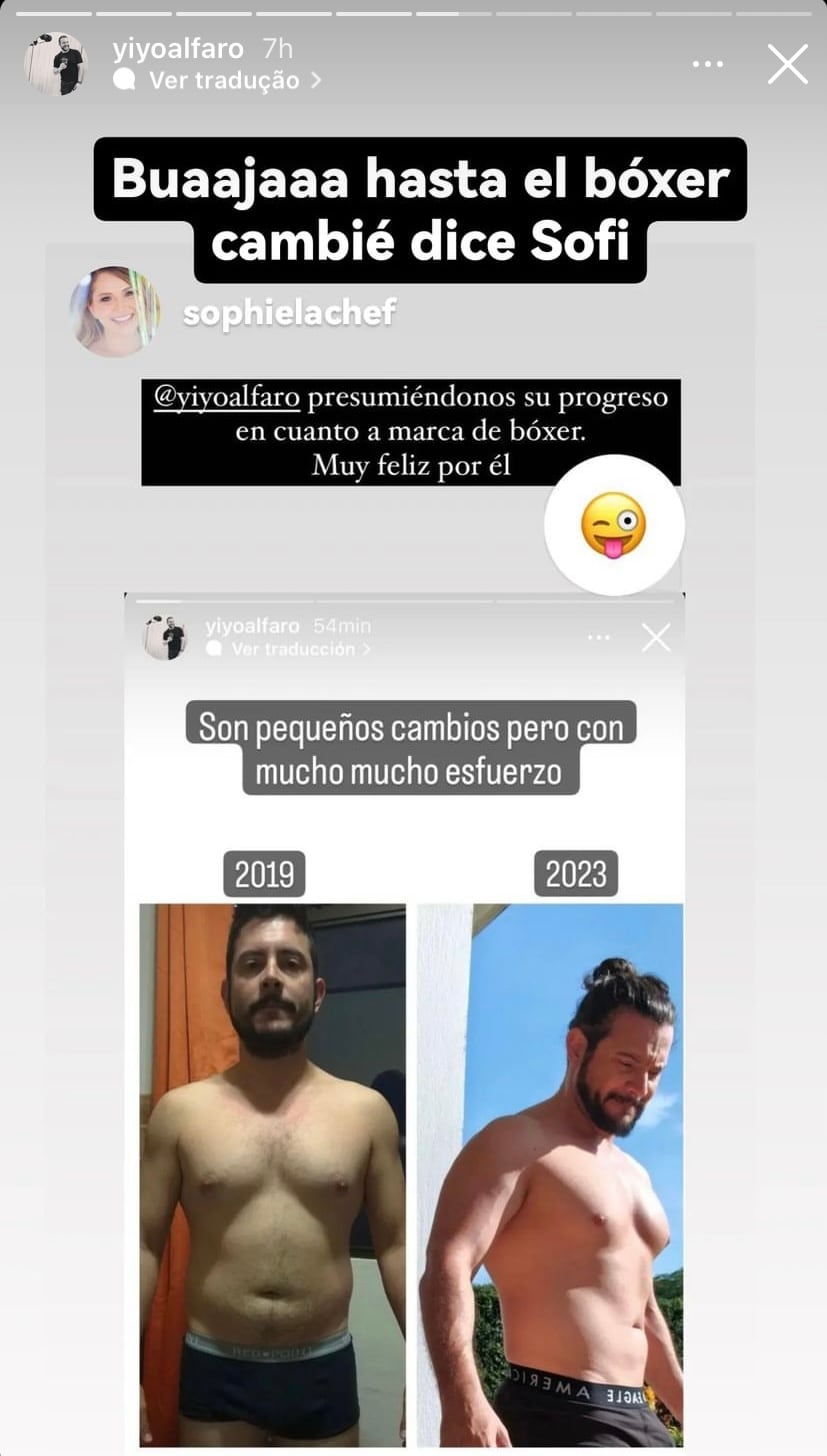Open the story's three-dot options menu

pyautogui.click(x=707, y=64)
